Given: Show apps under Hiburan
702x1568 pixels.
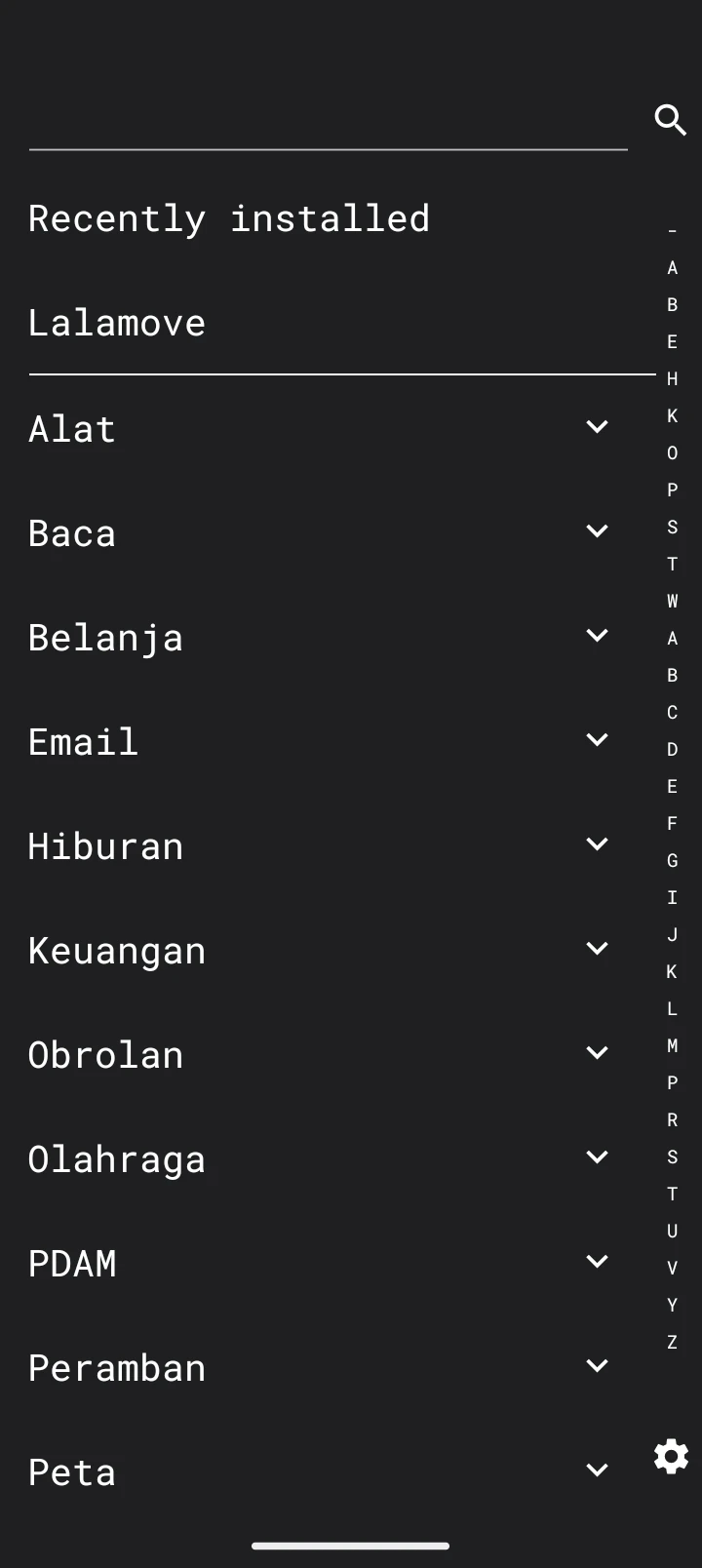Looking at the screenshot, I should (597, 844).
